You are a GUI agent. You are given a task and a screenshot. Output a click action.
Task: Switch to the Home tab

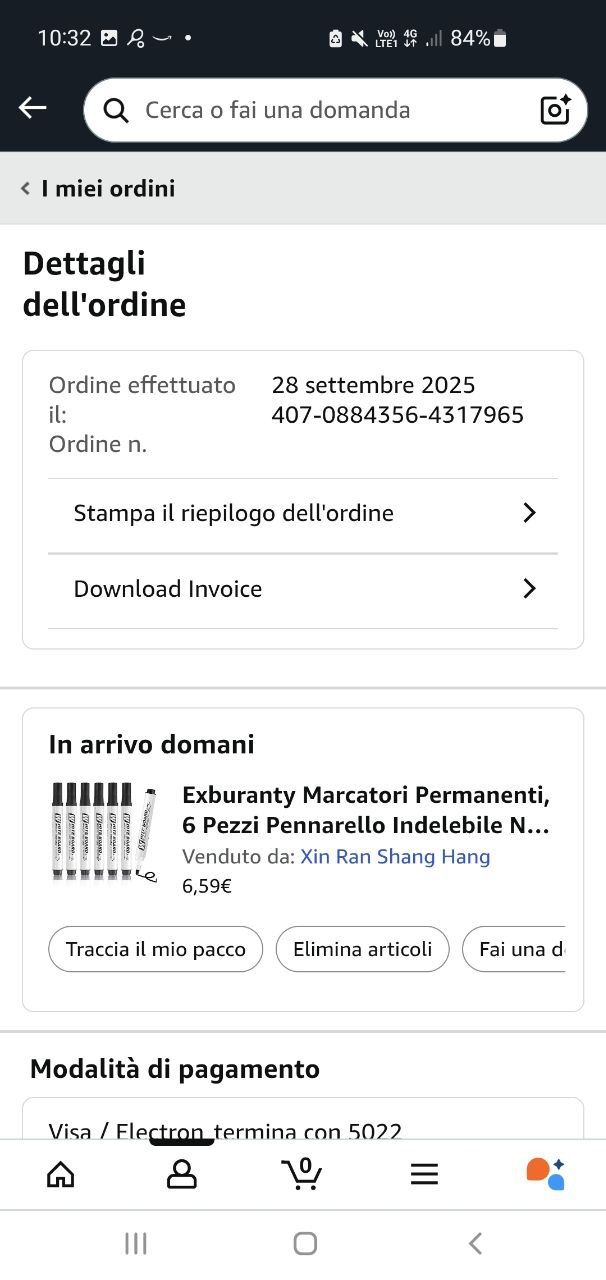coord(61,1174)
